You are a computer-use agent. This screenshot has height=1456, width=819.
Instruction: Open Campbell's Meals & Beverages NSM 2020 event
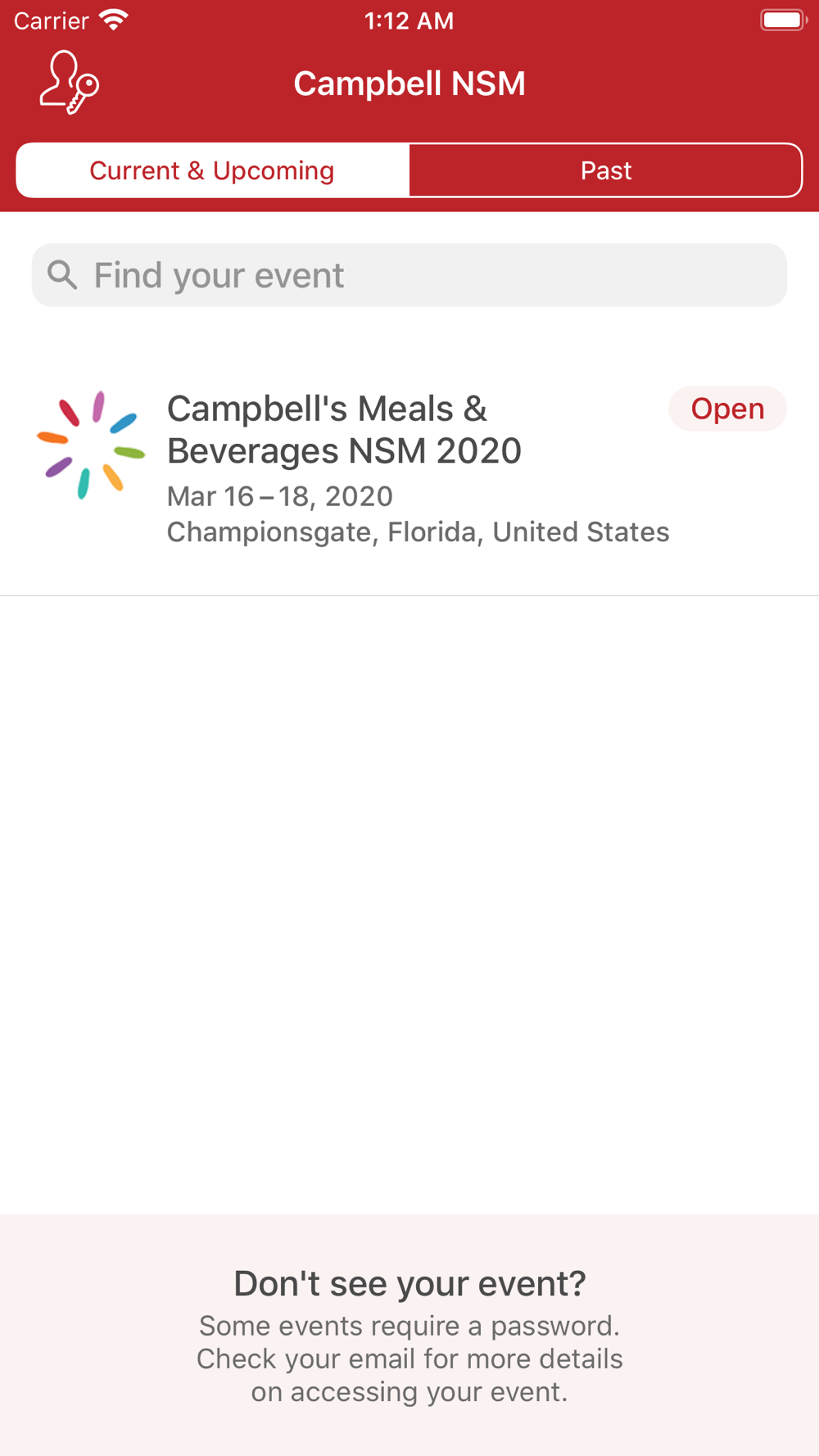pyautogui.click(x=409, y=468)
